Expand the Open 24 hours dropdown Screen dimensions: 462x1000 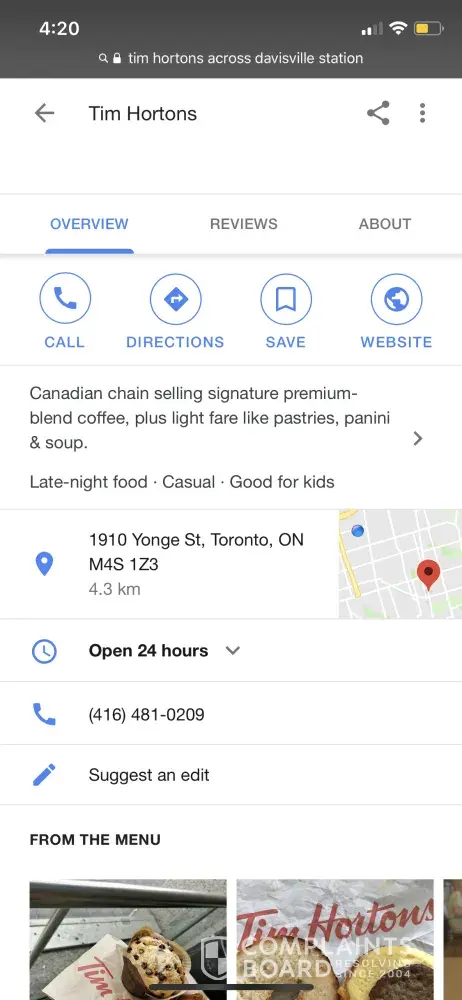233,651
